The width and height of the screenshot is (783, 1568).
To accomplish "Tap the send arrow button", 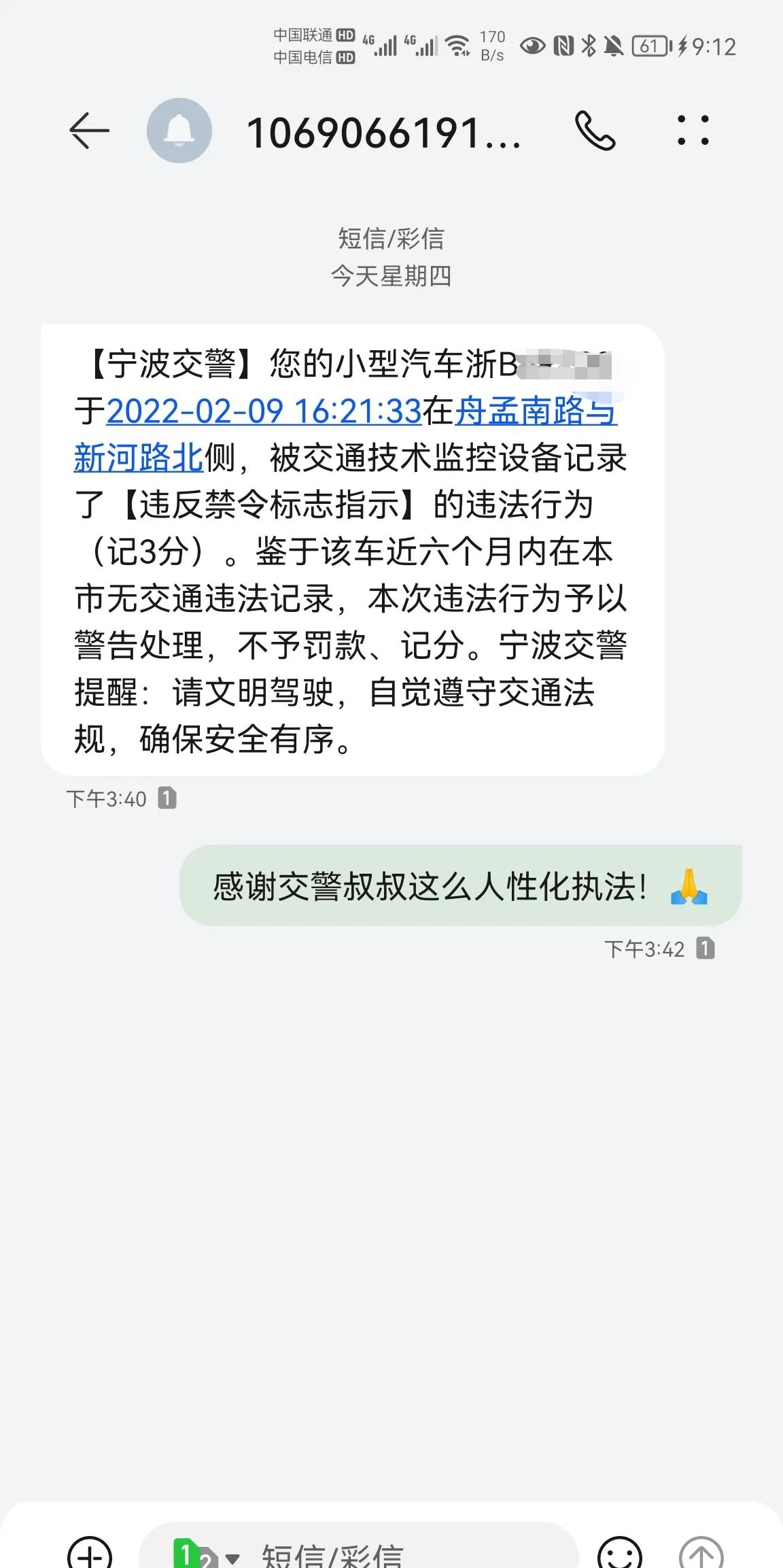I will 701,1554.
